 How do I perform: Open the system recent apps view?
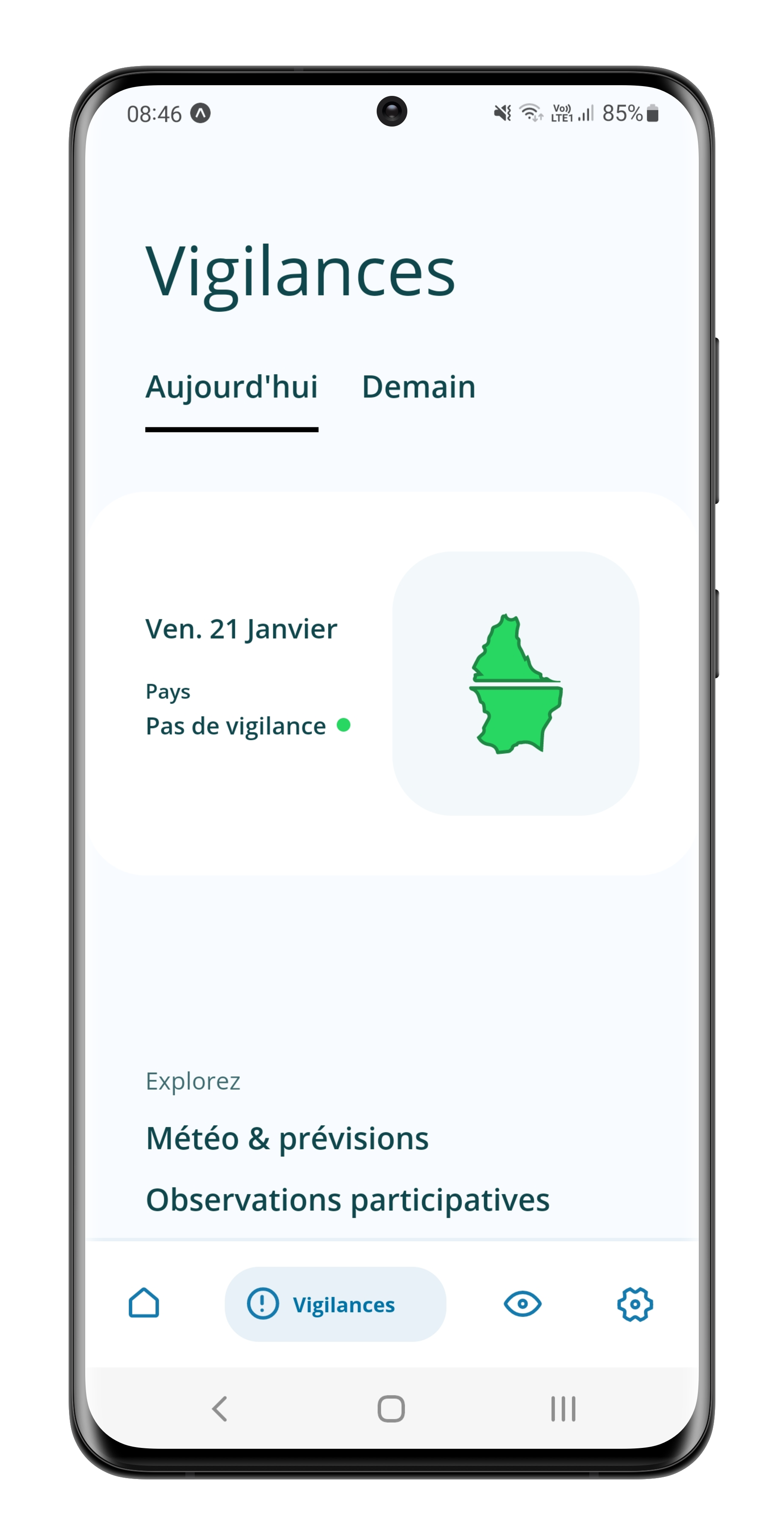(562, 1408)
